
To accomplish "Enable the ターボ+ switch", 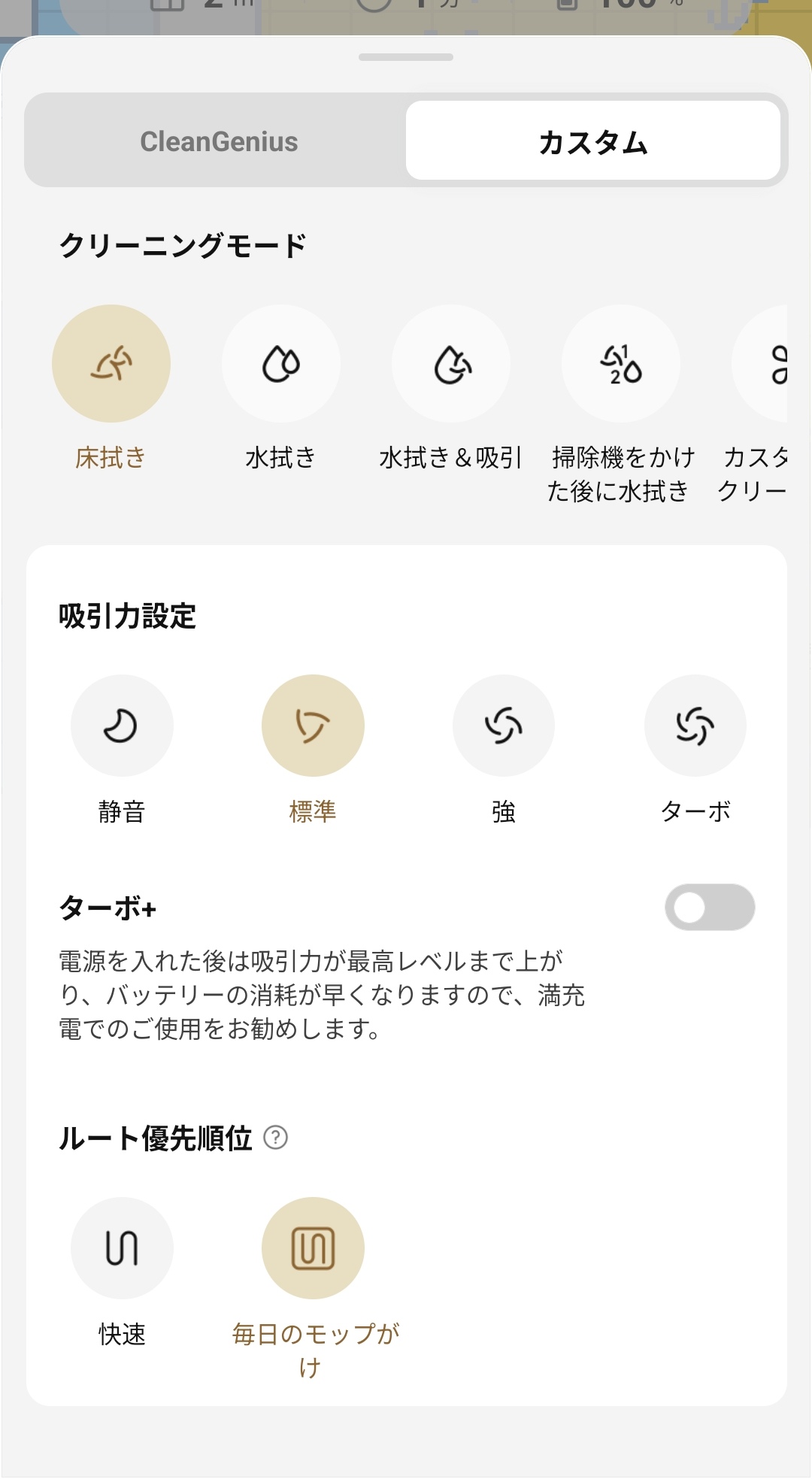I will tap(709, 908).
